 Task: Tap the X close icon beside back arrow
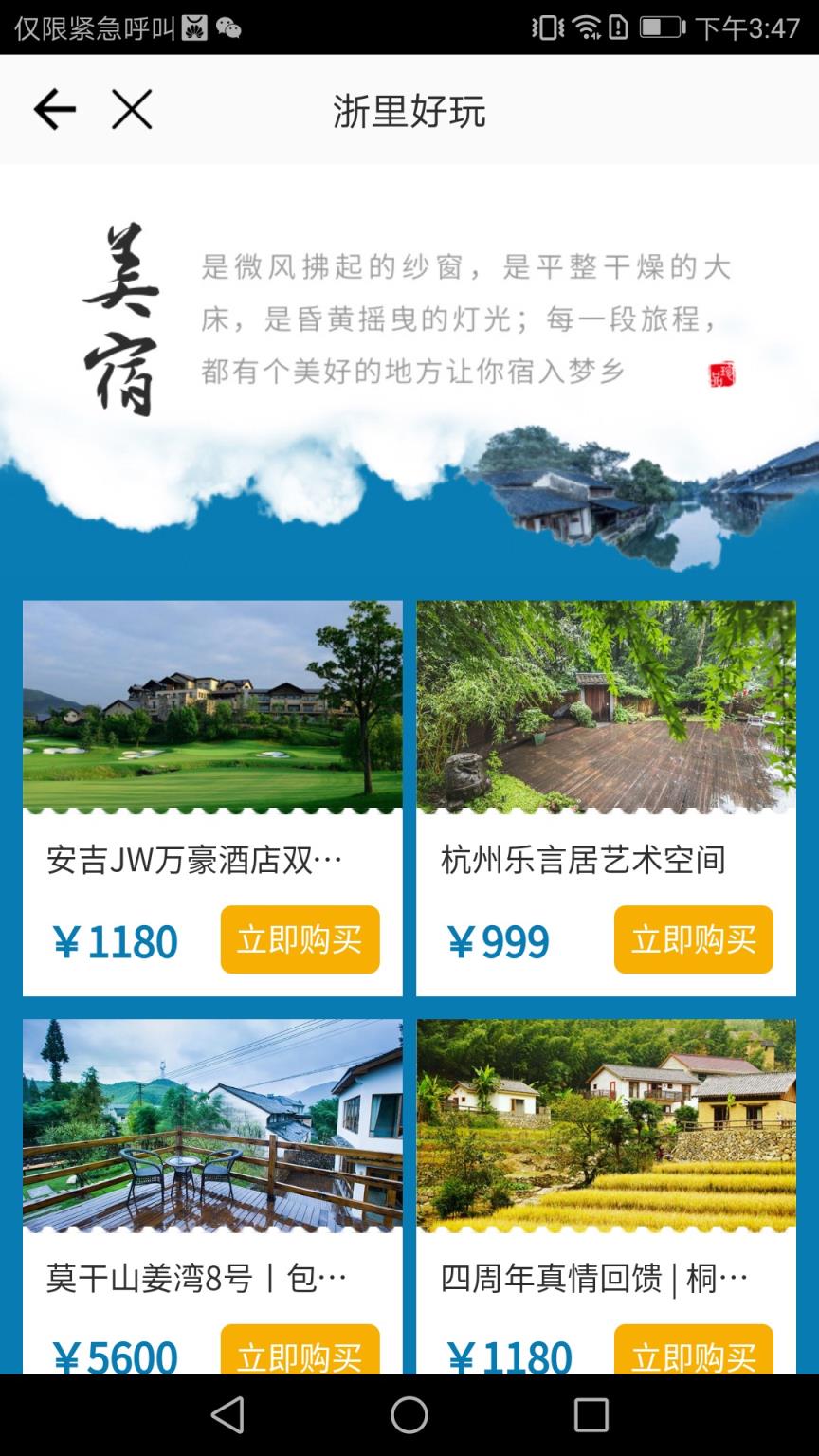(132, 109)
